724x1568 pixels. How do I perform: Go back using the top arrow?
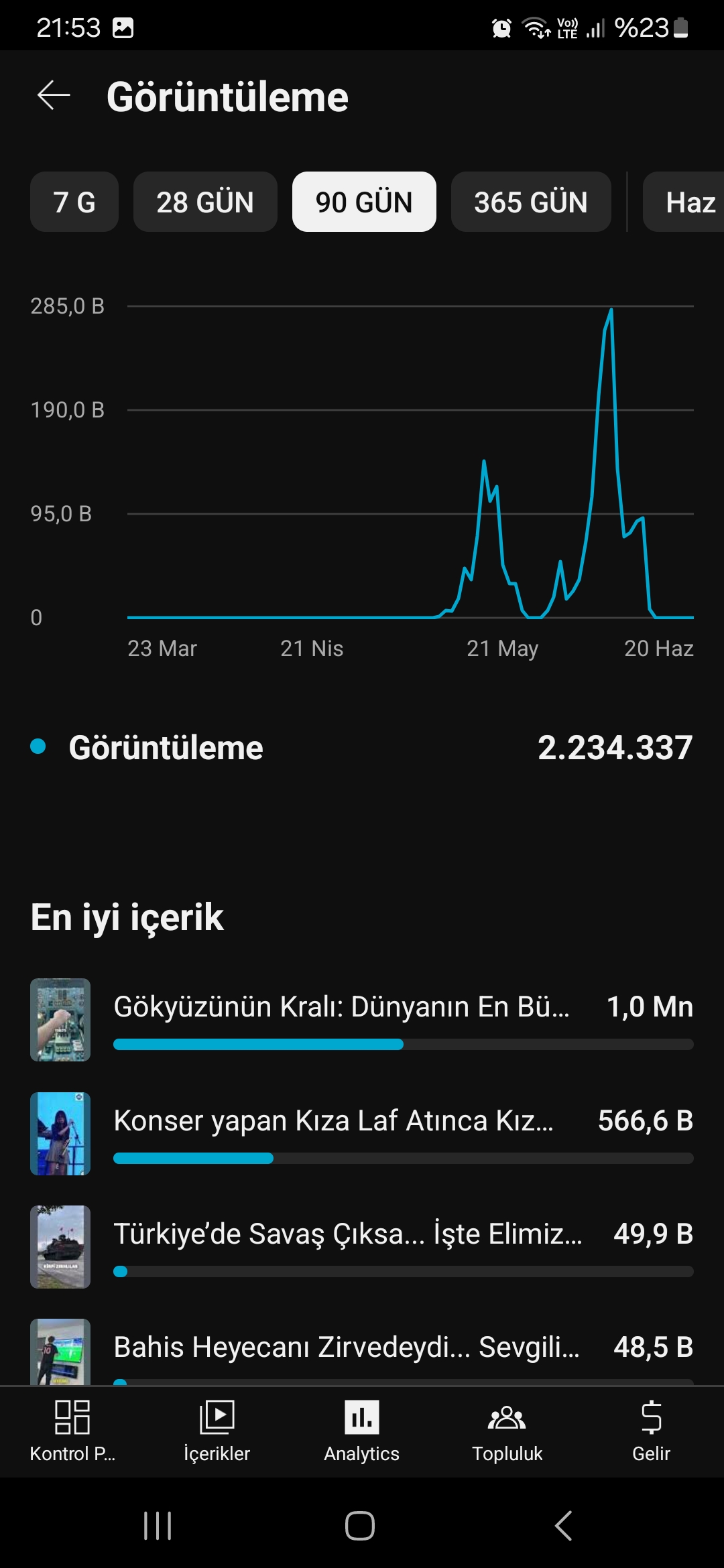(54, 95)
